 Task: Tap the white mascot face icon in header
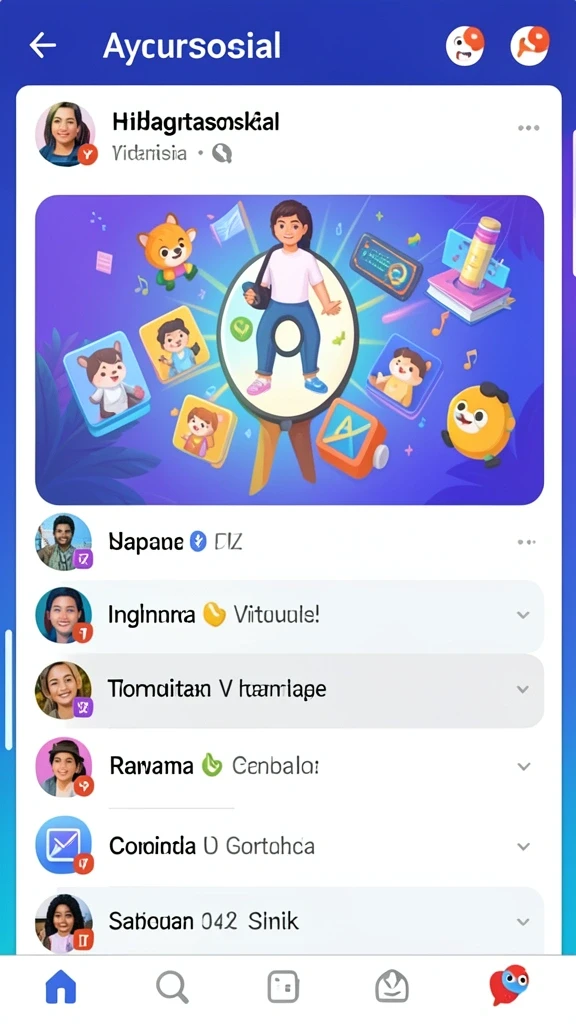coord(465,46)
